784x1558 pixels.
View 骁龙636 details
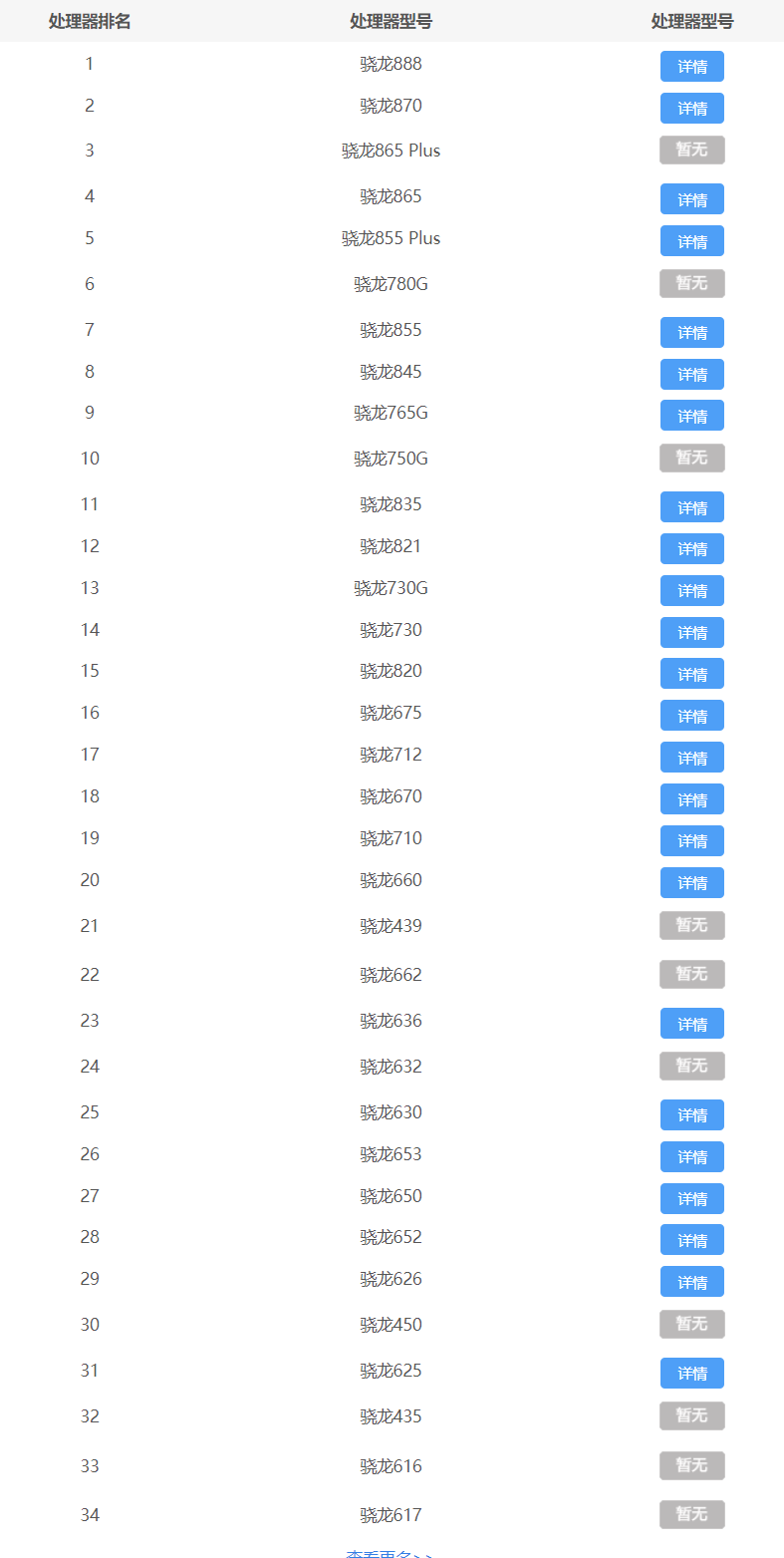pyautogui.click(x=691, y=1024)
